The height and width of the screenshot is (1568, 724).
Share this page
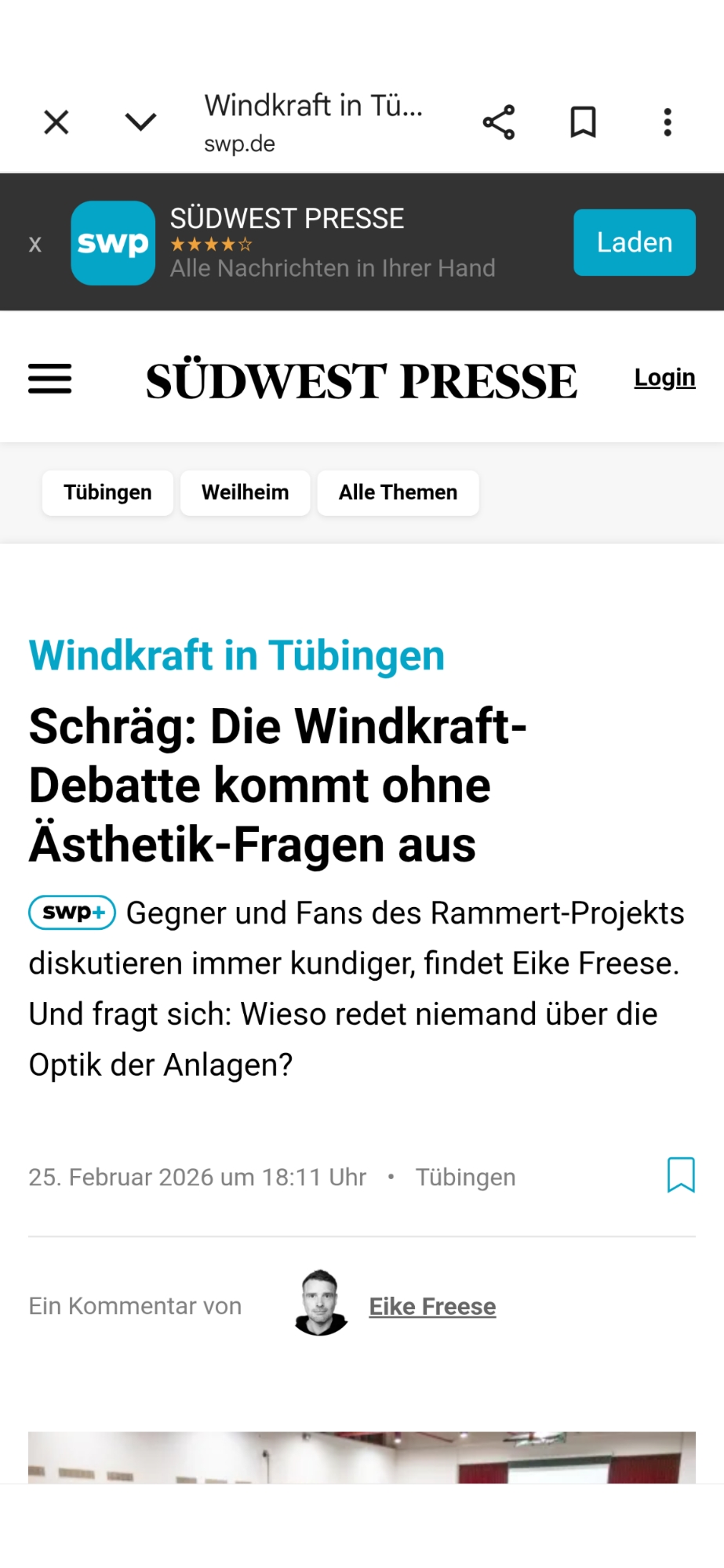click(499, 122)
